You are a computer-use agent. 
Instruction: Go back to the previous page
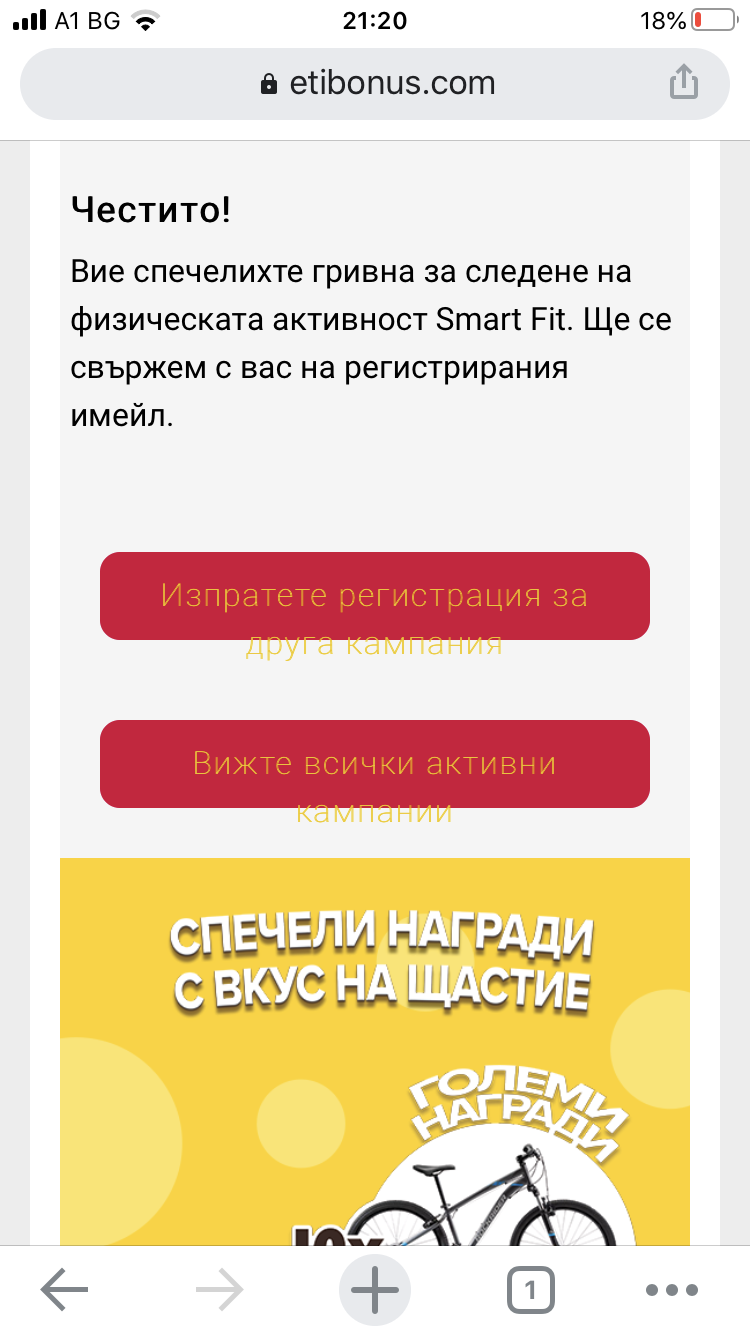coord(64,1291)
